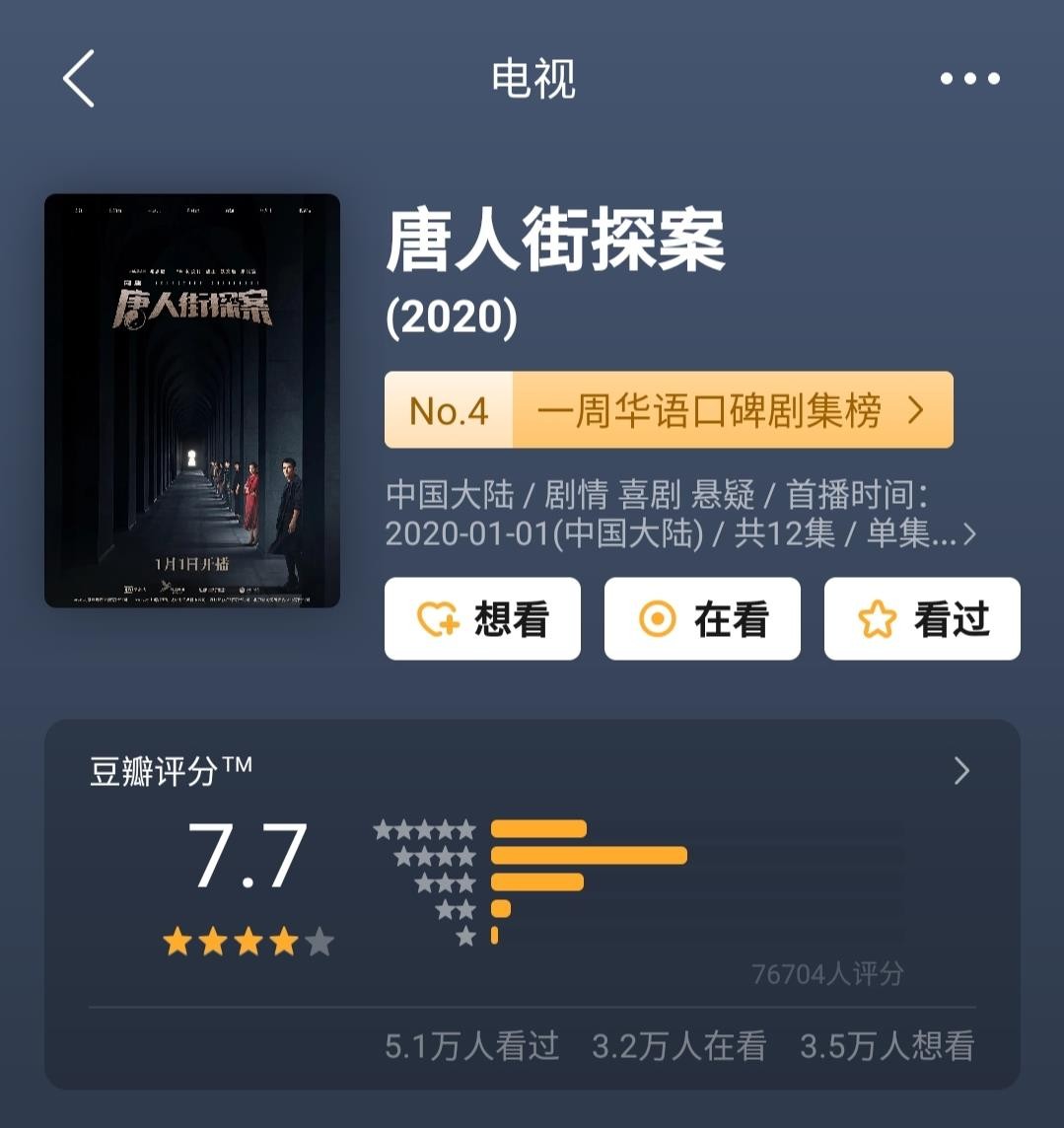Open the three-dot overflow menu
The image size is (1064, 1128).
point(969,79)
